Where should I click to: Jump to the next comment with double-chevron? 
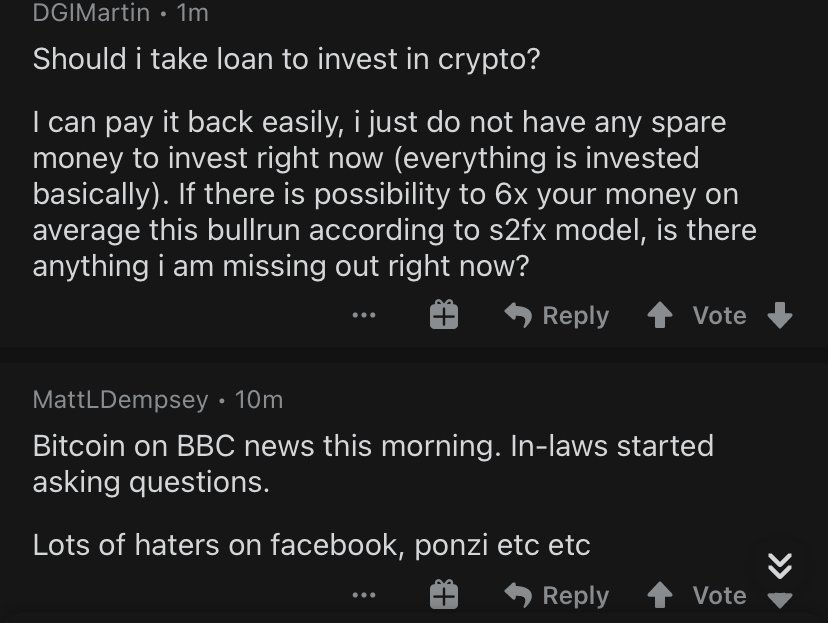(780, 567)
